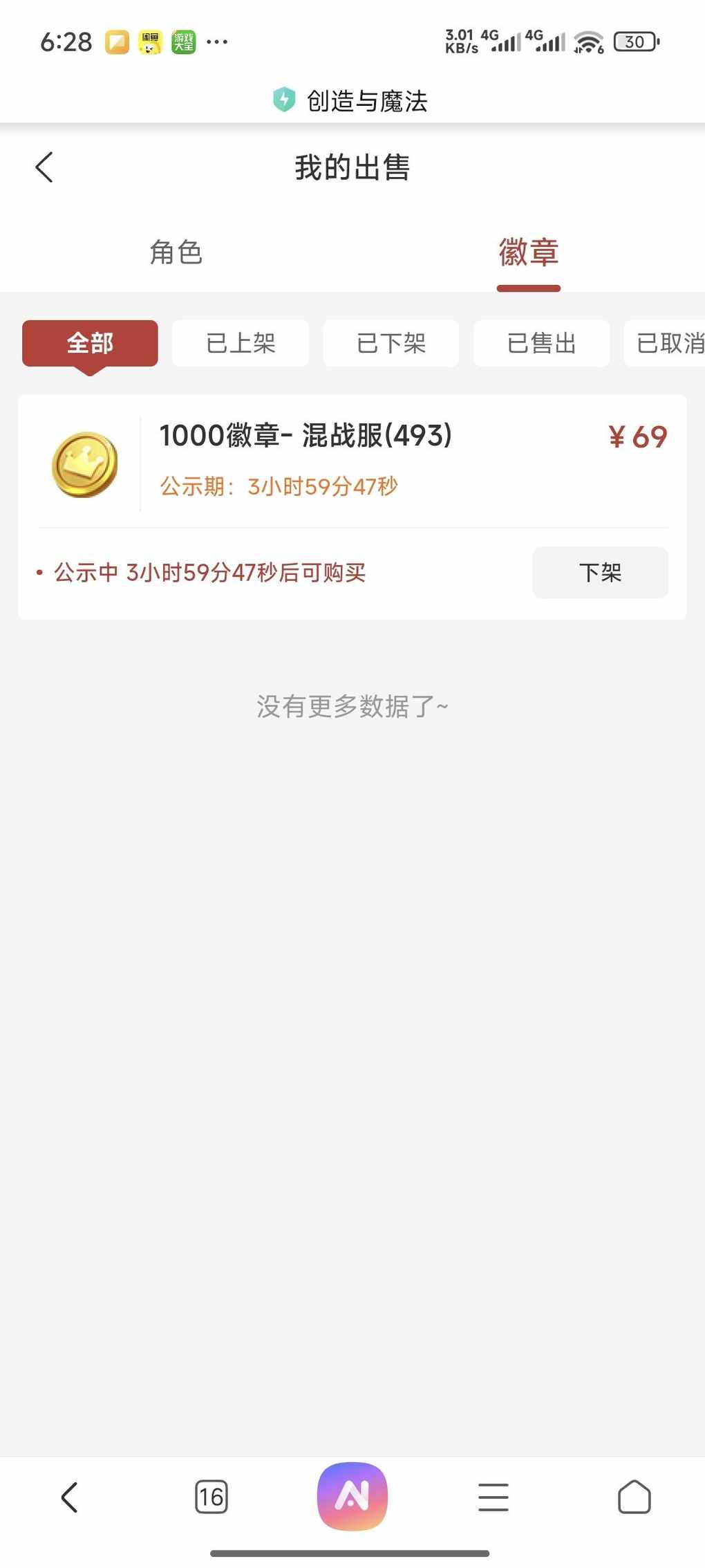
Task: Open the 1000徽章 混战服 listing
Action: (x=305, y=436)
